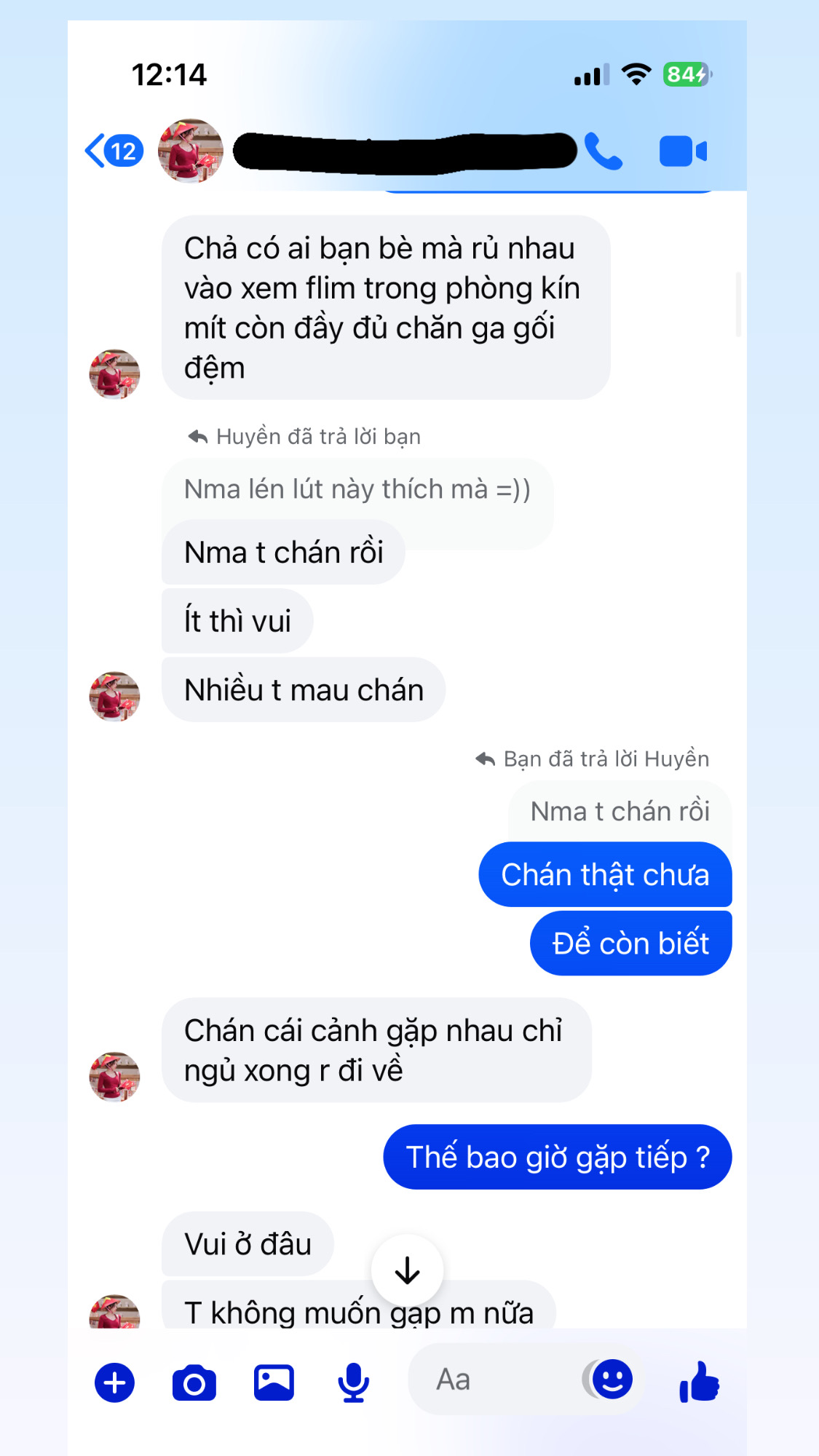Open the emoji picker

pyautogui.click(x=612, y=1379)
